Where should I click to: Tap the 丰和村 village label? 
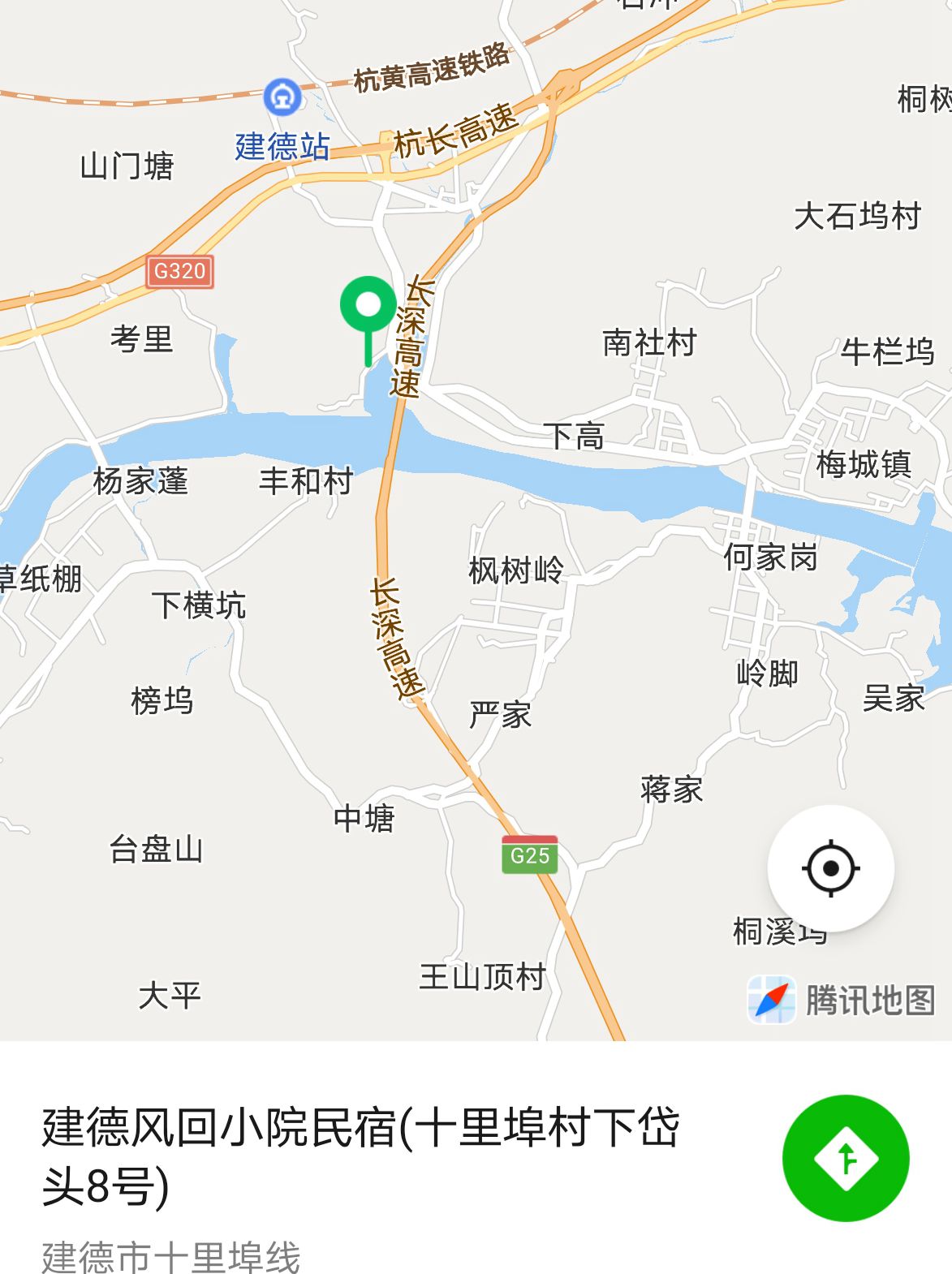click(x=307, y=480)
